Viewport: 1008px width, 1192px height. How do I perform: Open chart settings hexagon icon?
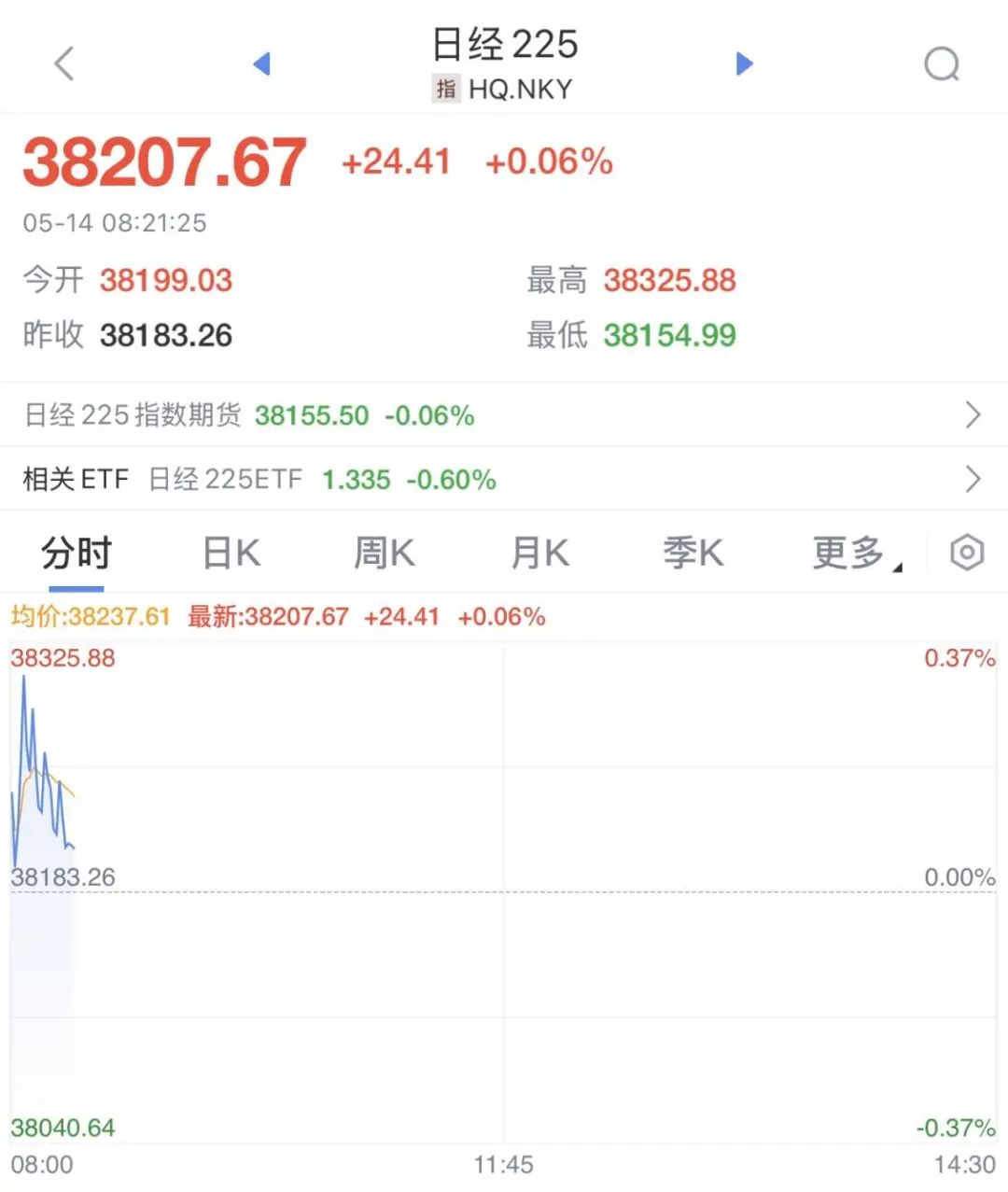[x=967, y=553]
